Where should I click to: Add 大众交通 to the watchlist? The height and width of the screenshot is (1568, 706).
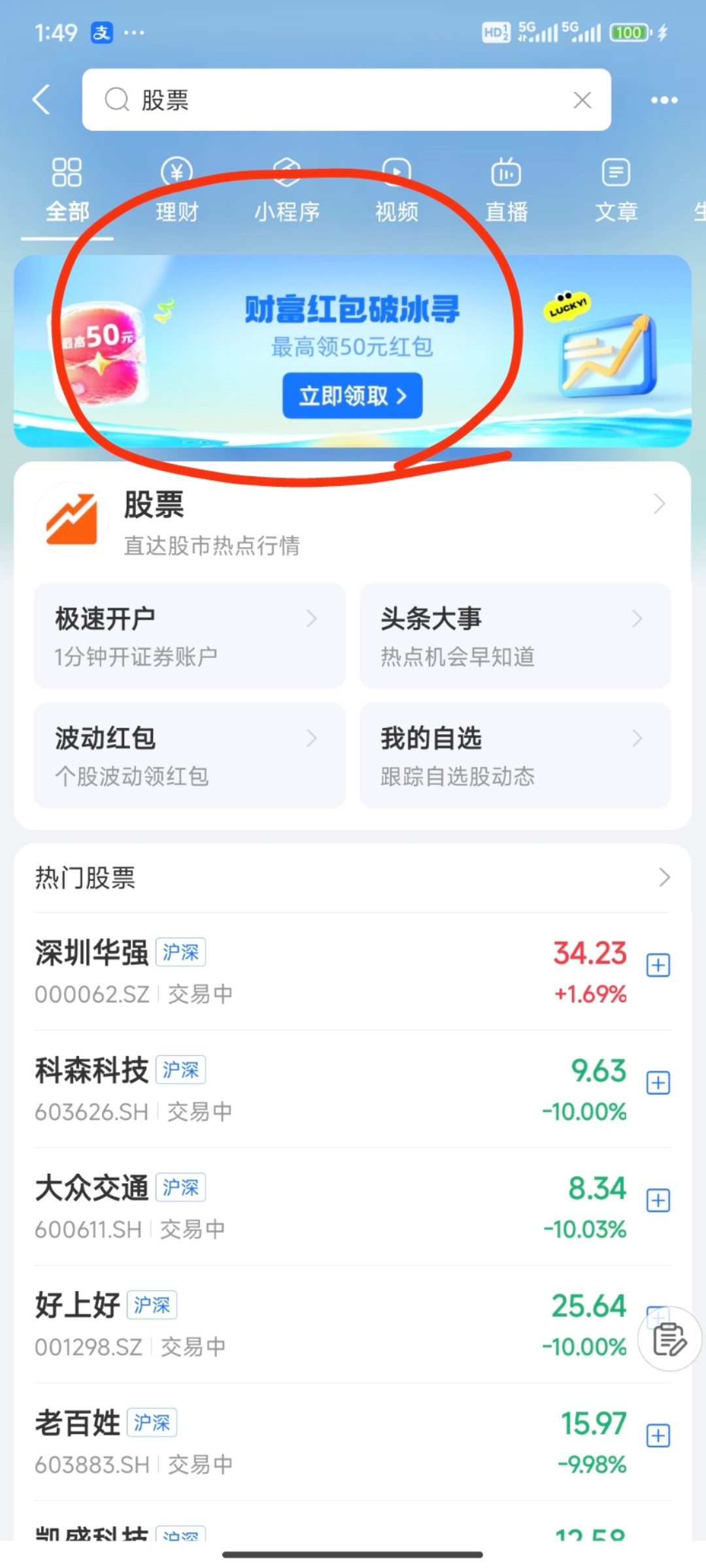[x=658, y=1200]
